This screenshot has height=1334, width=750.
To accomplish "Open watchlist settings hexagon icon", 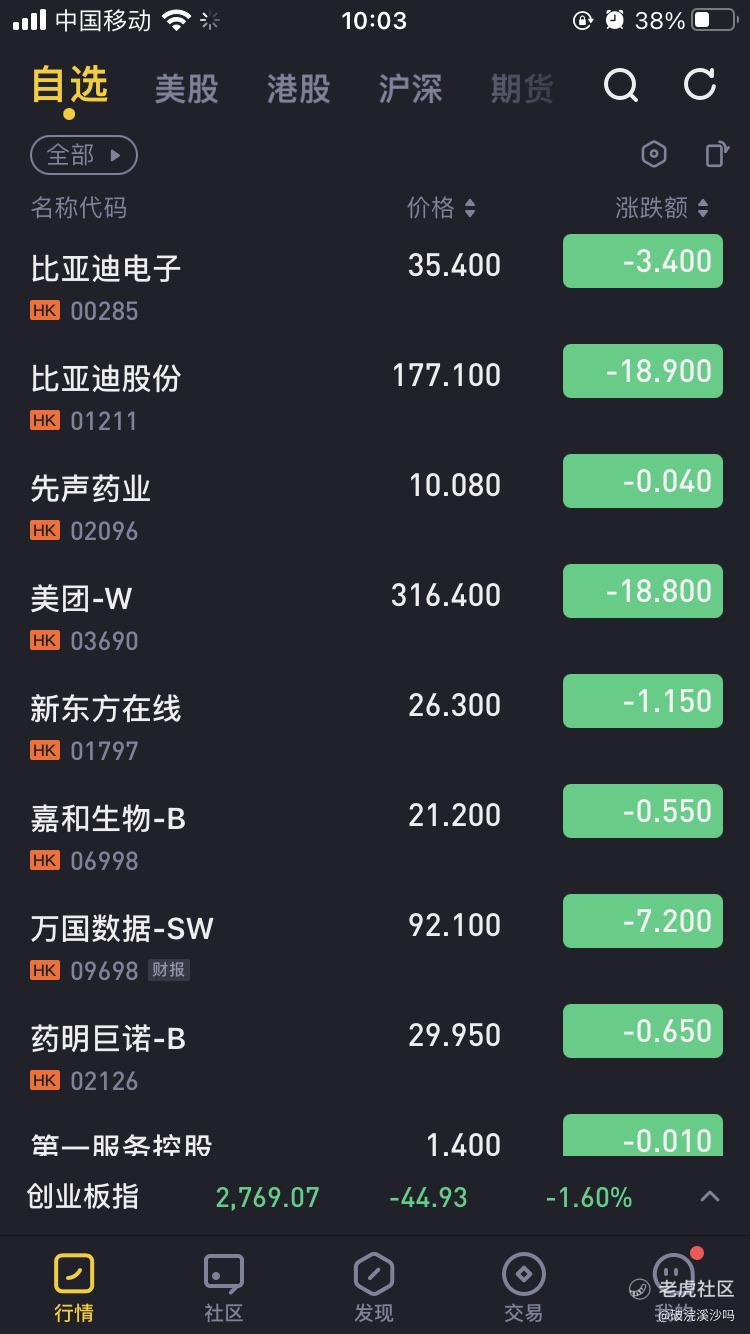I will [653, 154].
